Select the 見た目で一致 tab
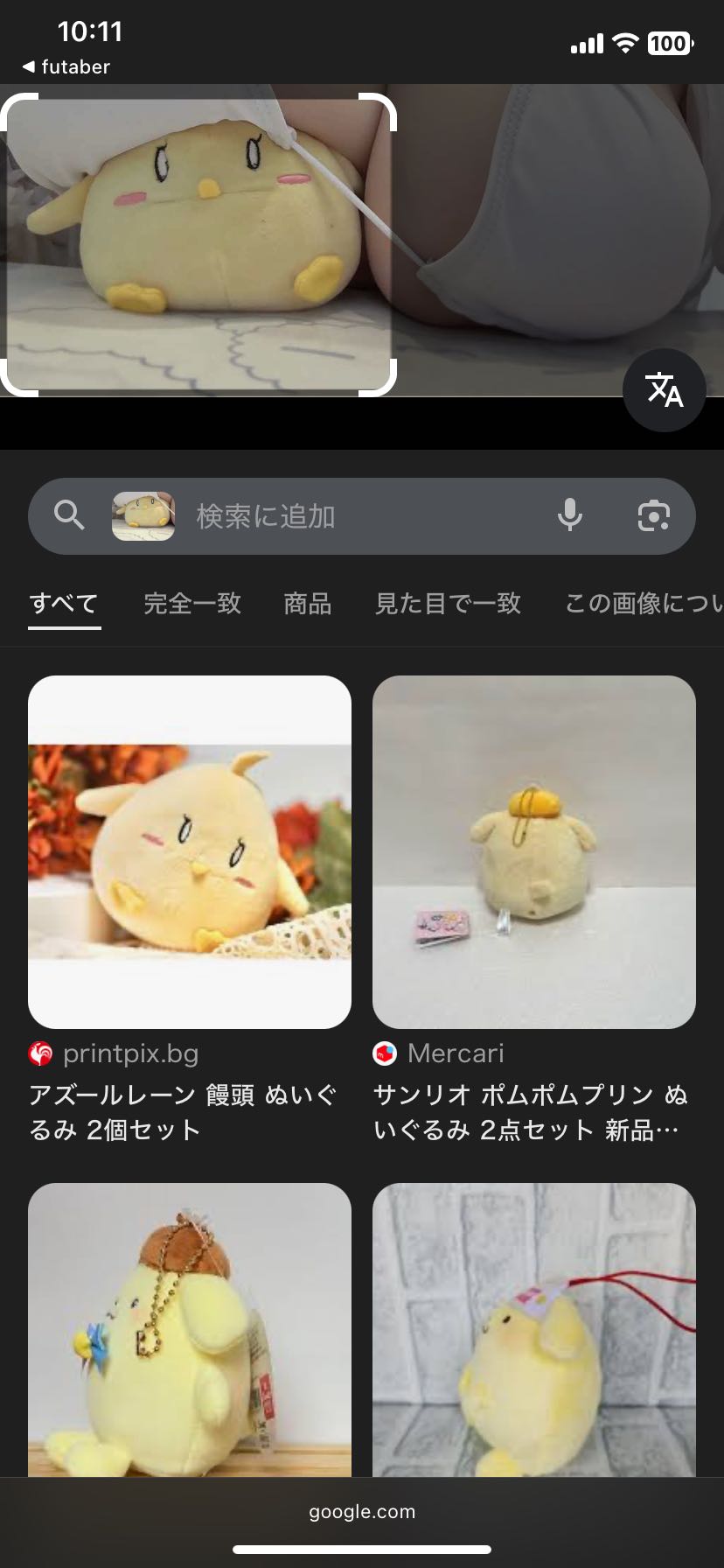This screenshot has height=1568, width=724. click(x=448, y=604)
